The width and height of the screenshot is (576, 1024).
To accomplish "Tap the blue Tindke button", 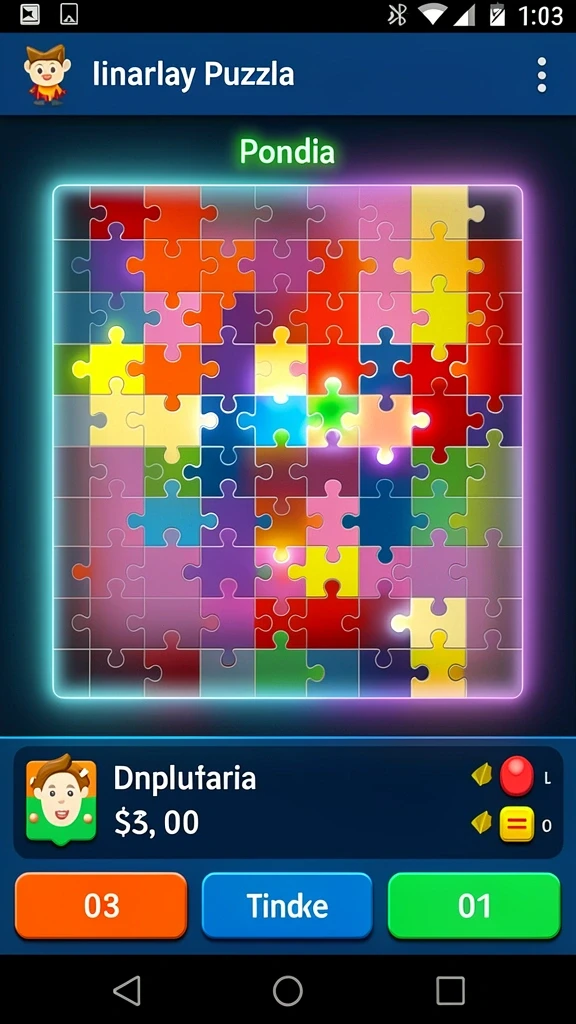I will [x=287, y=906].
